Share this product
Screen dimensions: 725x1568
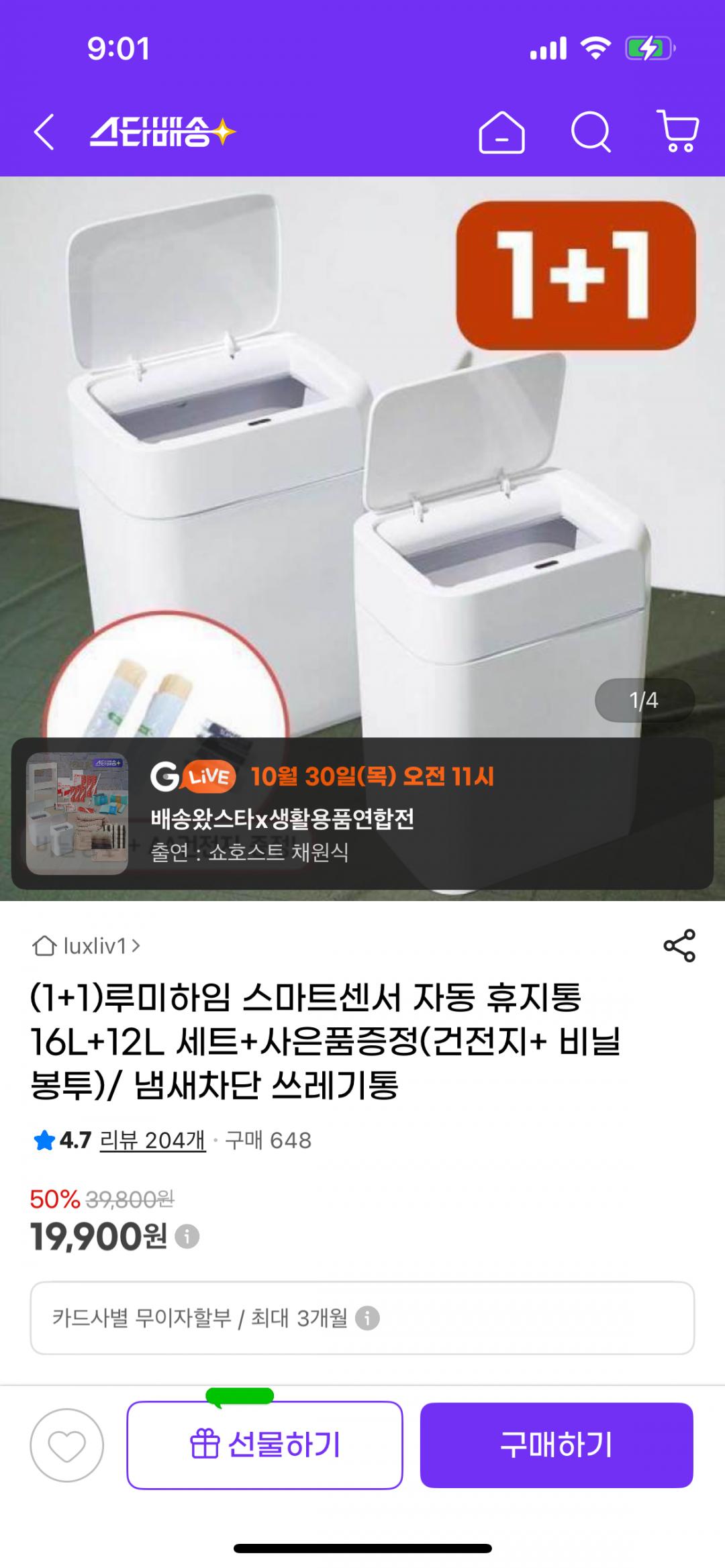(x=679, y=946)
